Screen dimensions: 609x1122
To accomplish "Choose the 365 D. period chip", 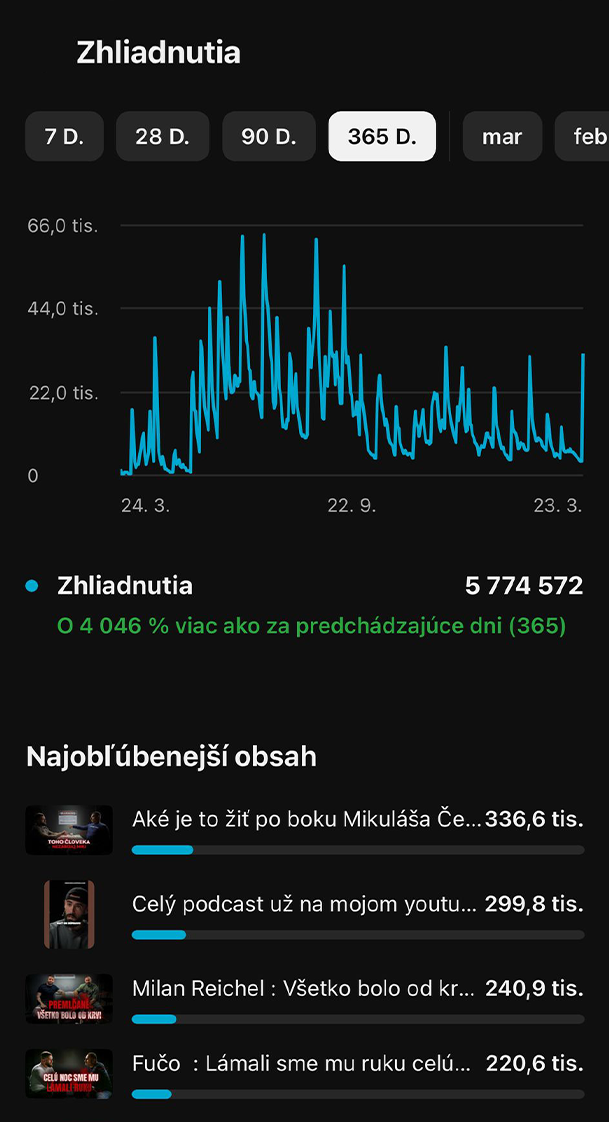I will [x=382, y=136].
